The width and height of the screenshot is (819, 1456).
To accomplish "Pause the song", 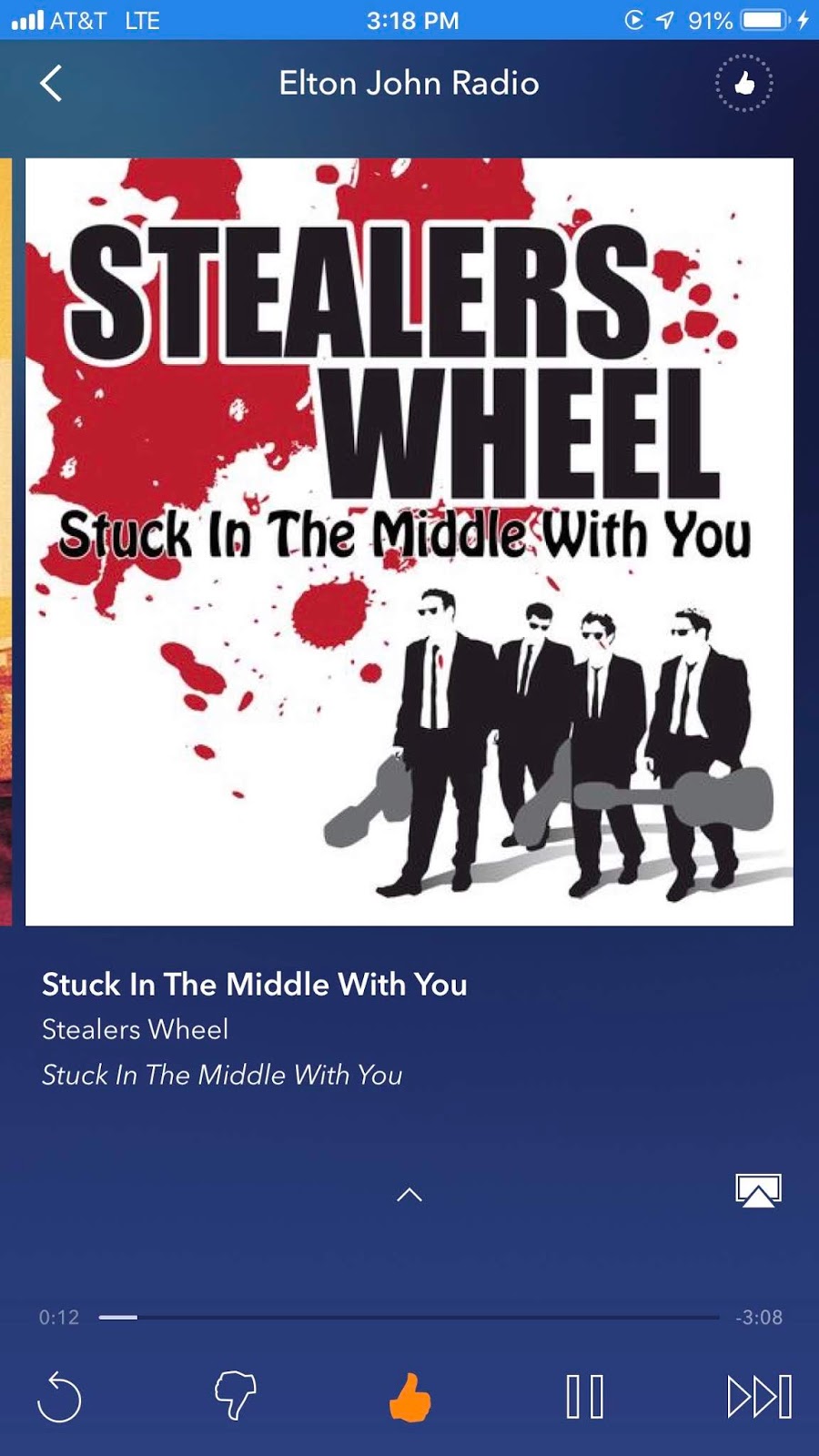I will (584, 1397).
